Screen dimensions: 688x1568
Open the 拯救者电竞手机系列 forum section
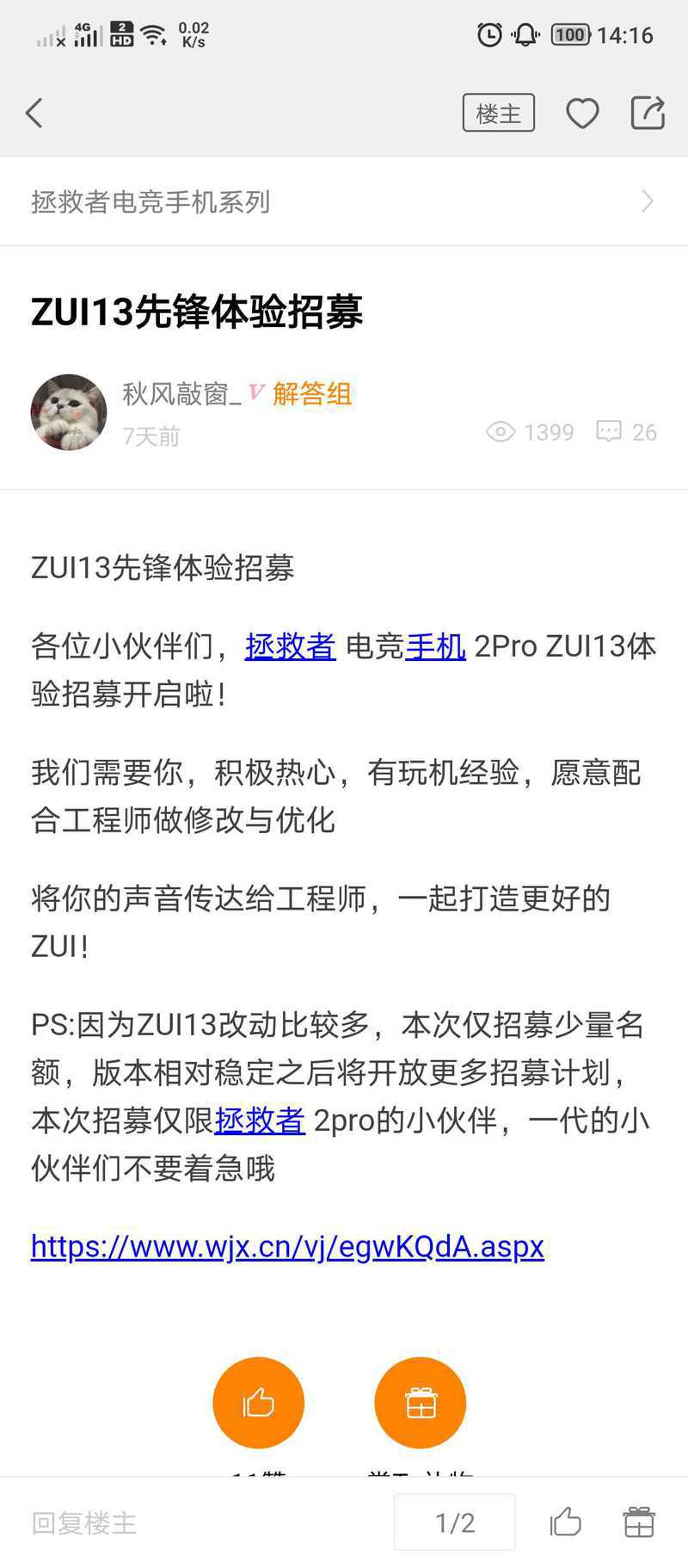tap(344, 201)
